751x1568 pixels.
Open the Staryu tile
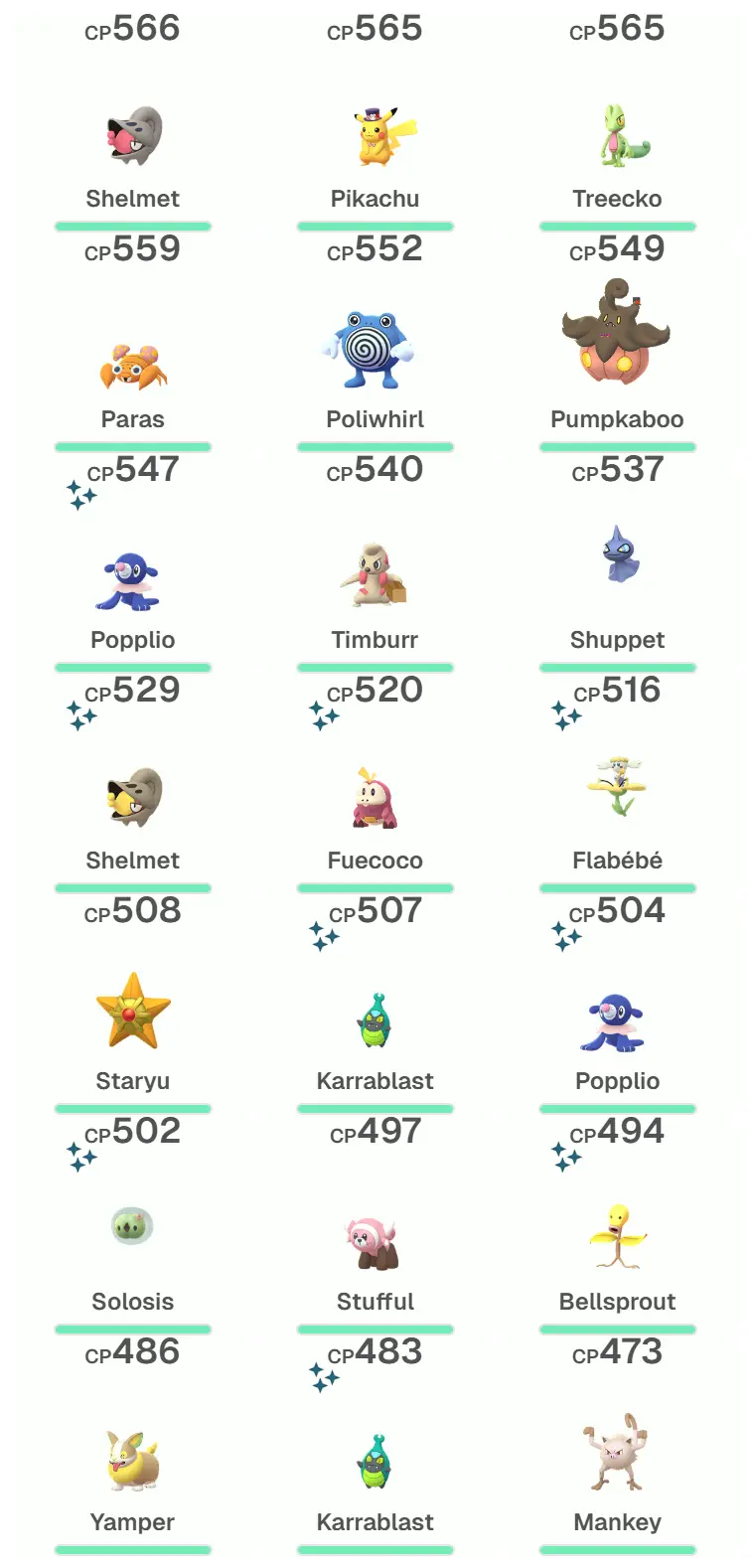pyautogui.click(x=133, y=1011)
